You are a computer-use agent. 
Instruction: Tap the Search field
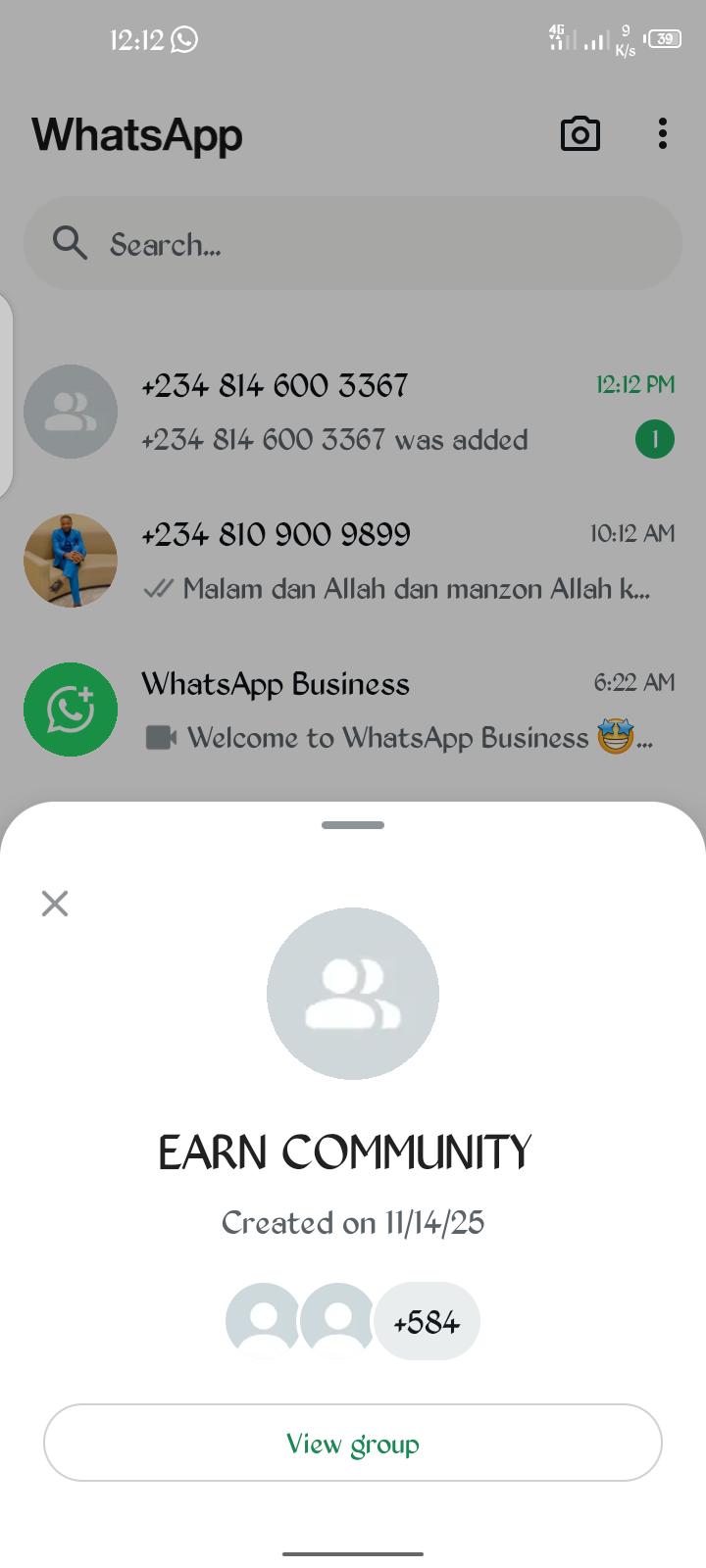coord(353,243)
